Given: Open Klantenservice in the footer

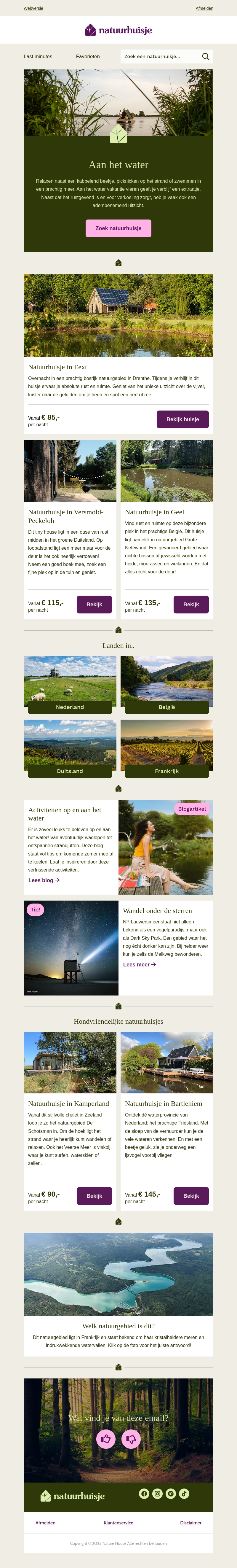Looking at the screenshot, I should click(118, 1523).
